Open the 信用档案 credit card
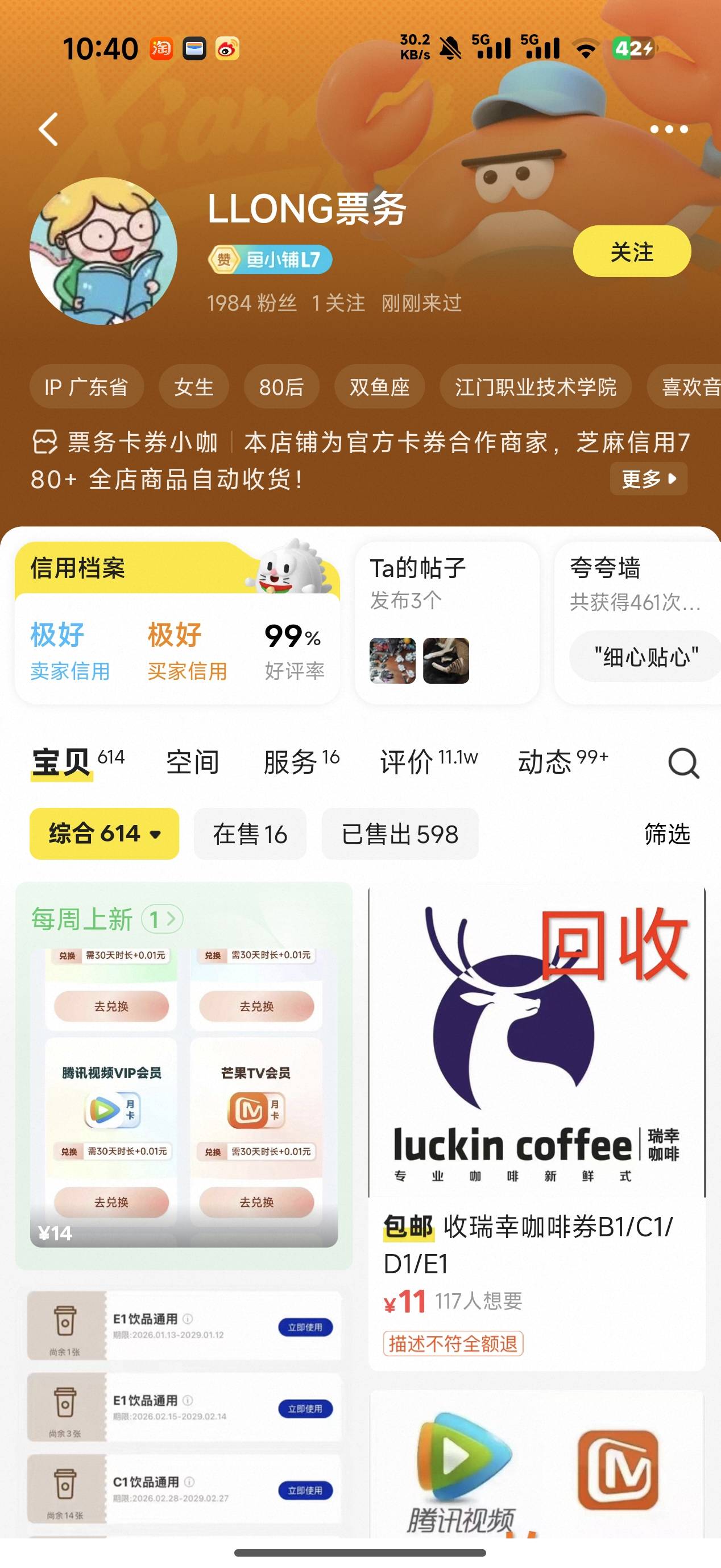721x1568 pixels. (177, 622)
